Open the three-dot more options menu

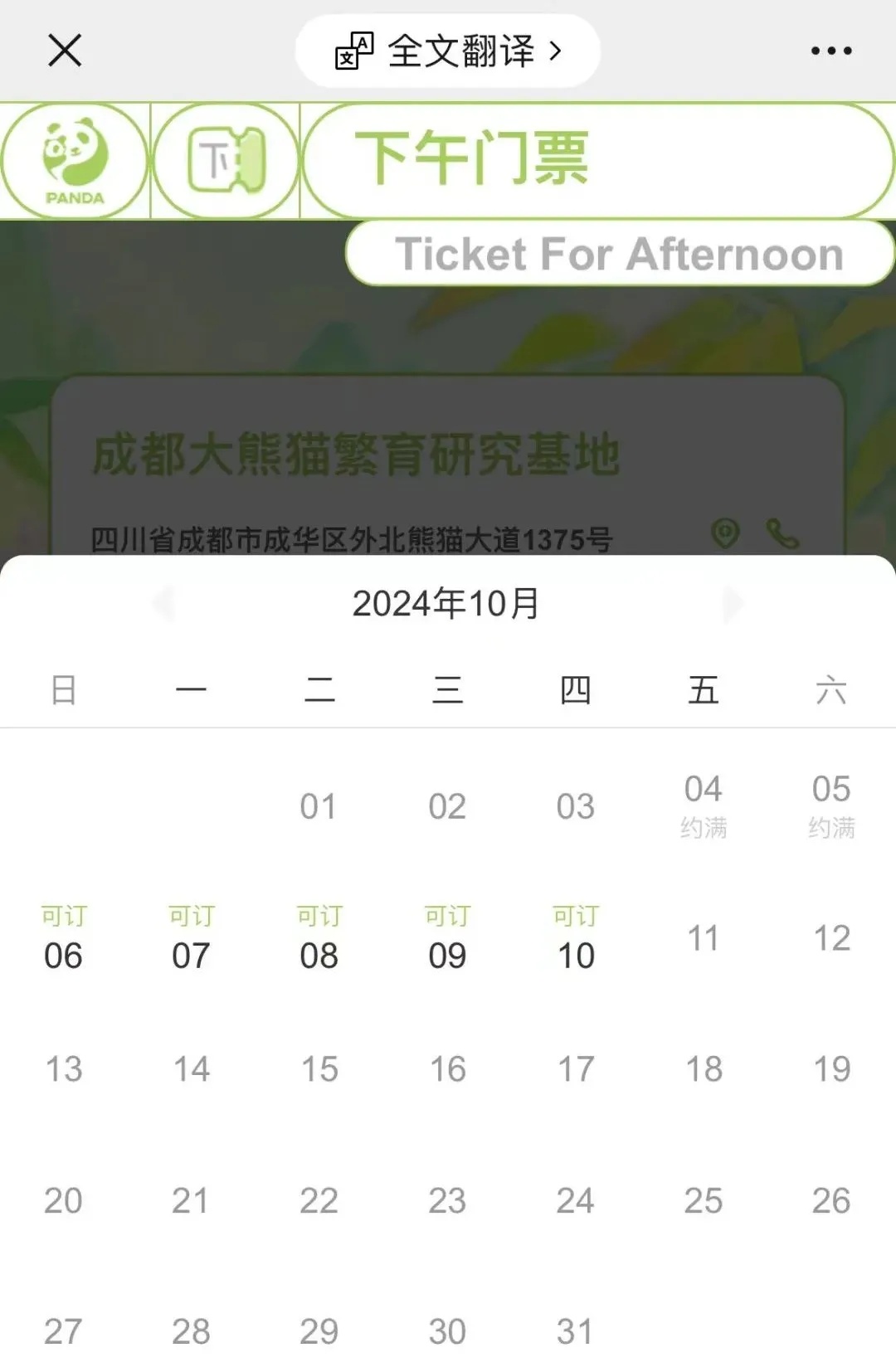[x=830, y=51]
